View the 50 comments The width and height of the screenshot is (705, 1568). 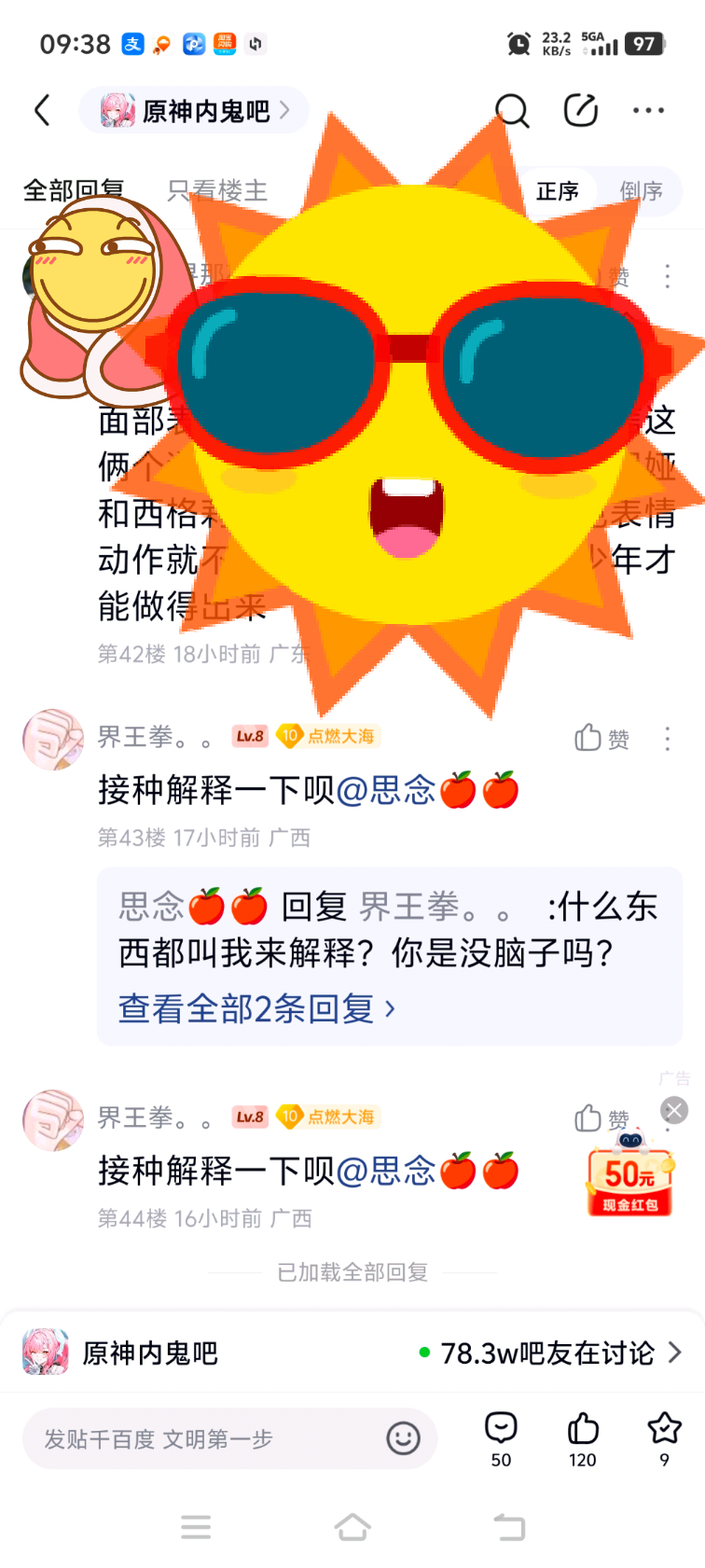(501, 1439)
